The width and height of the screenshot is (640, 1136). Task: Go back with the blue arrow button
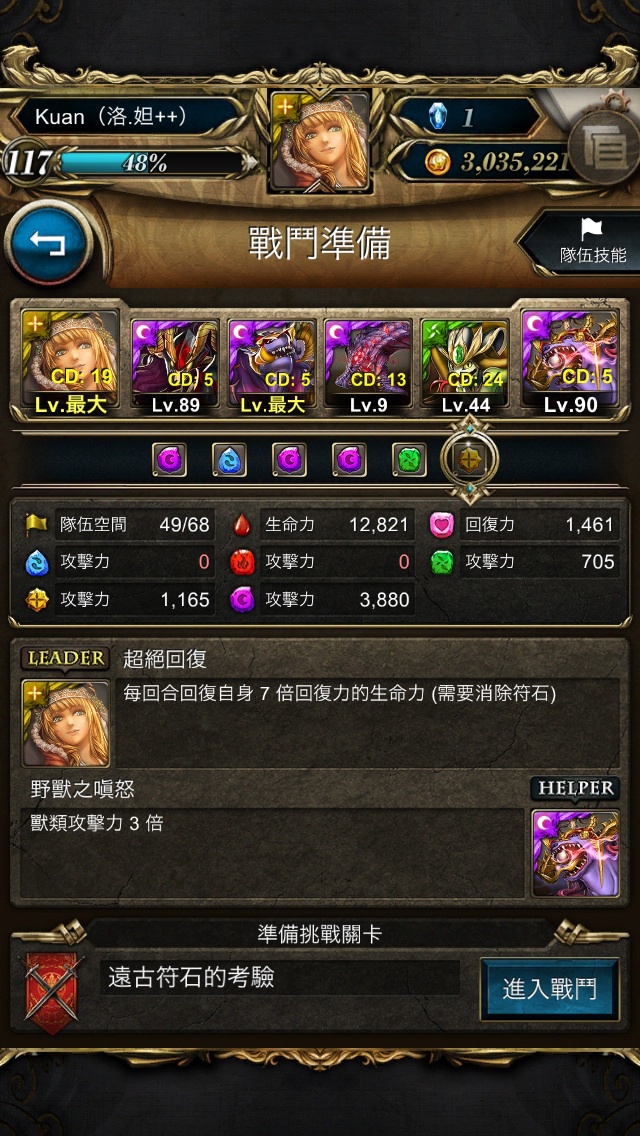pos(49,243)
